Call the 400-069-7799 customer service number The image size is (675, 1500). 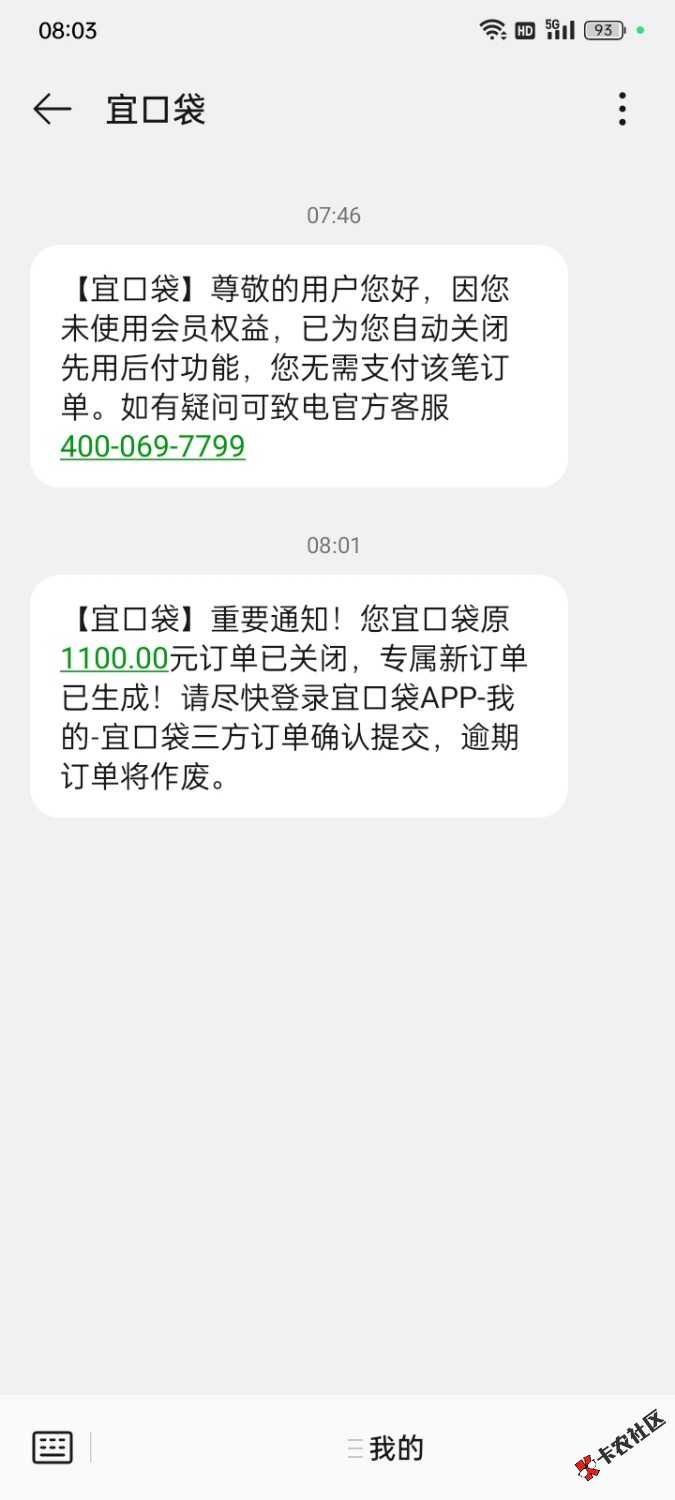[152, 446]
